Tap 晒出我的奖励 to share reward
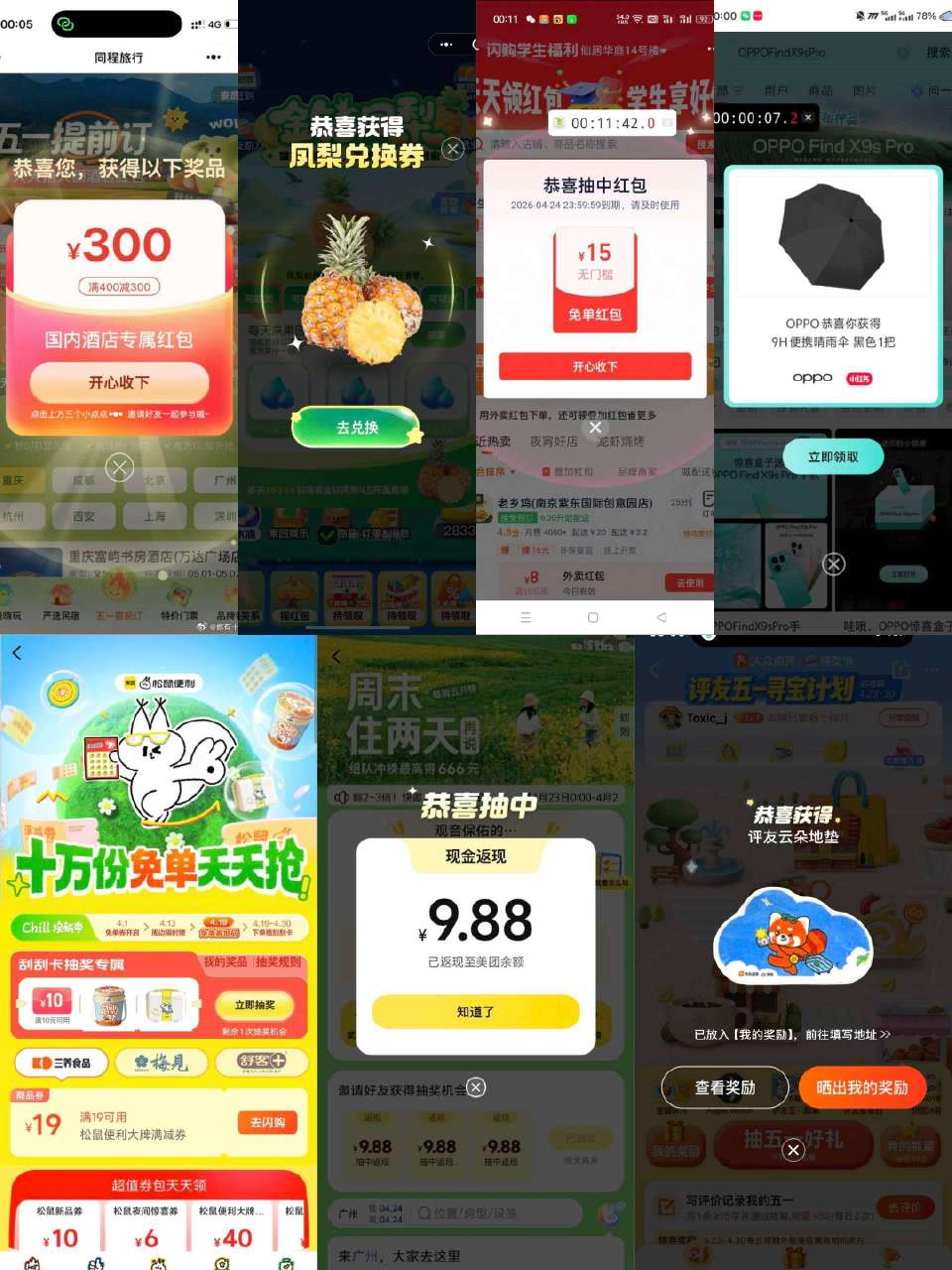Viewport: 952px width, 1270px height. tap(862, 1087)
